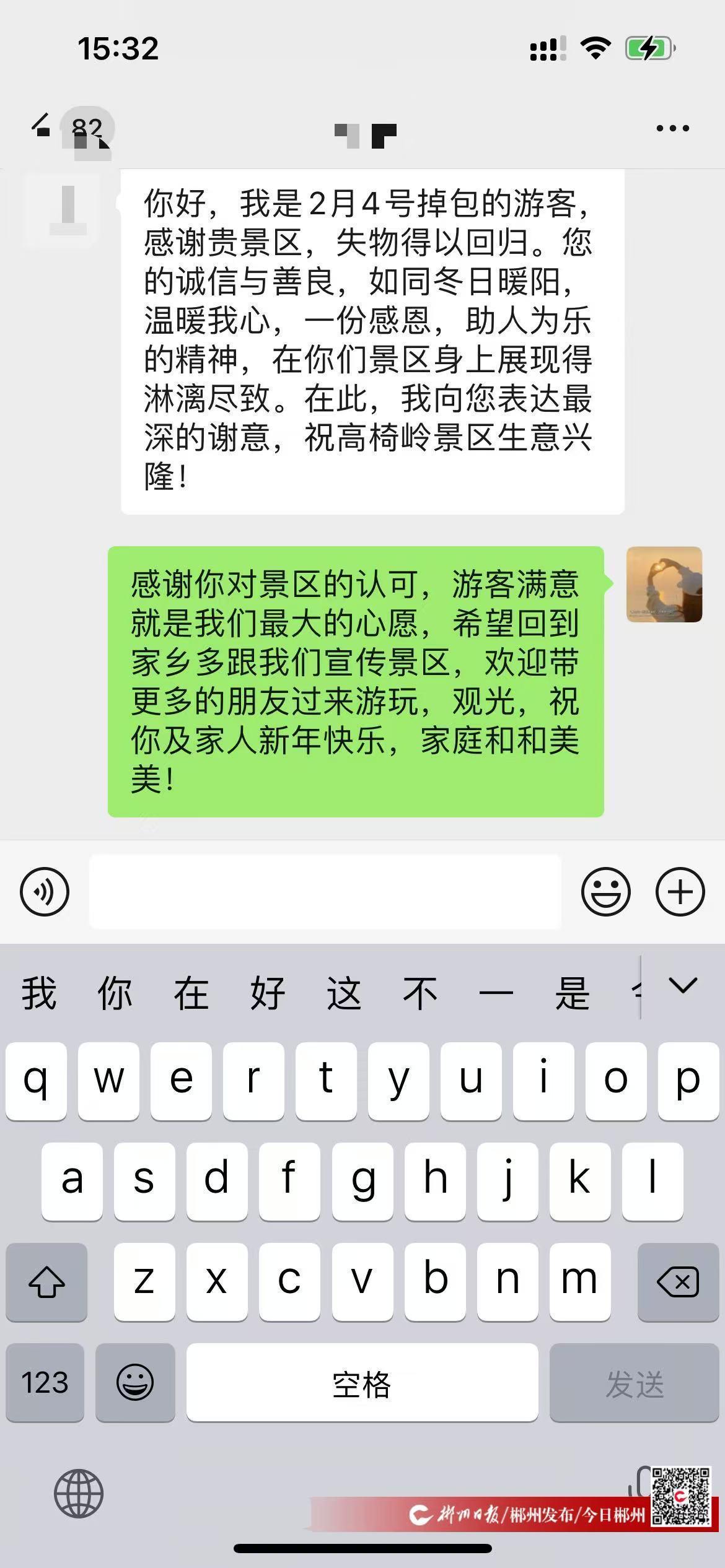Pick the candidate word 好
Viewport: 725px width, 1568px height.
267,993
